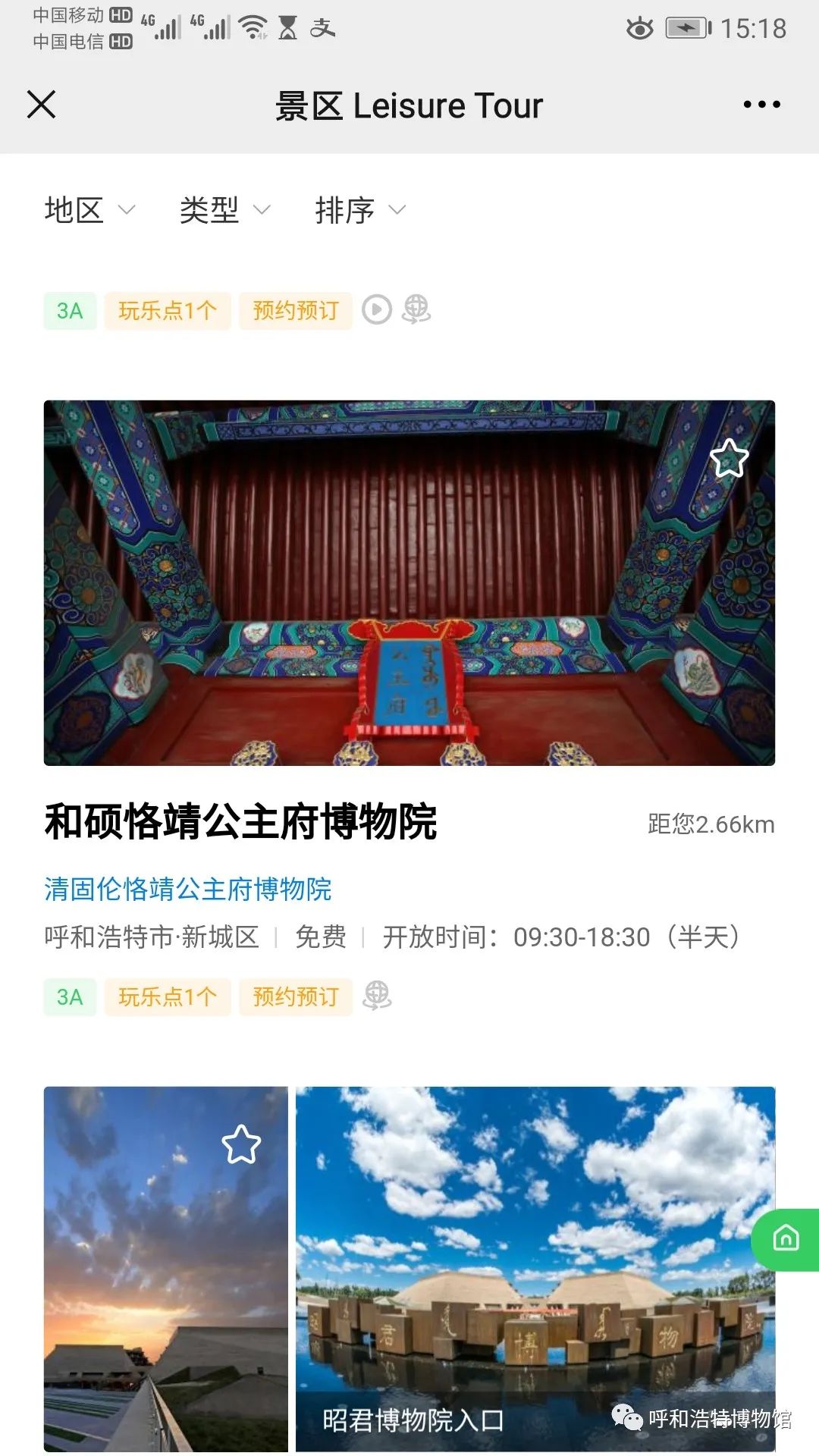Expand the 排序 sort dropdown
This screenshot has width=819, height=1456.
click(x=360, y=210)
